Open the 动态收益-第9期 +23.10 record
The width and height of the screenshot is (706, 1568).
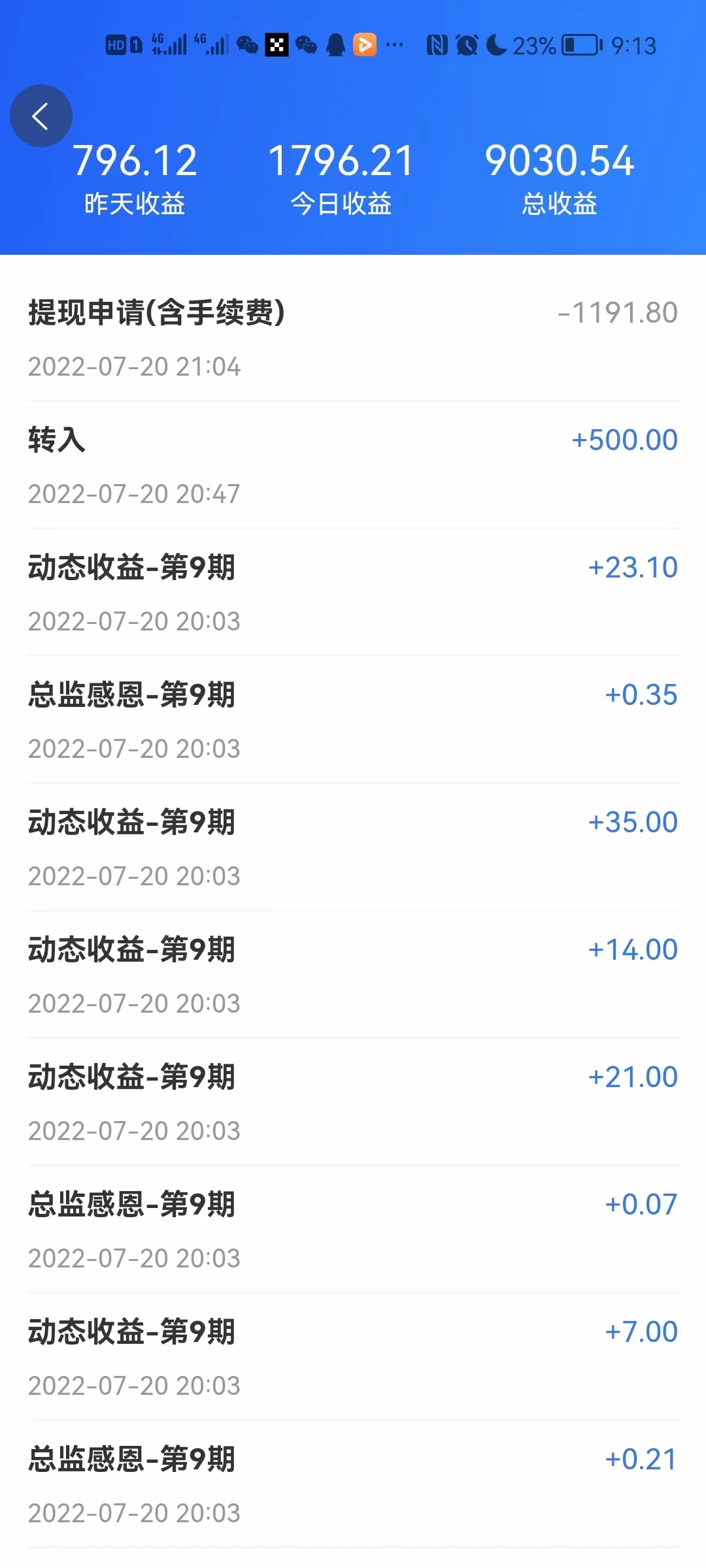point(353,591)
